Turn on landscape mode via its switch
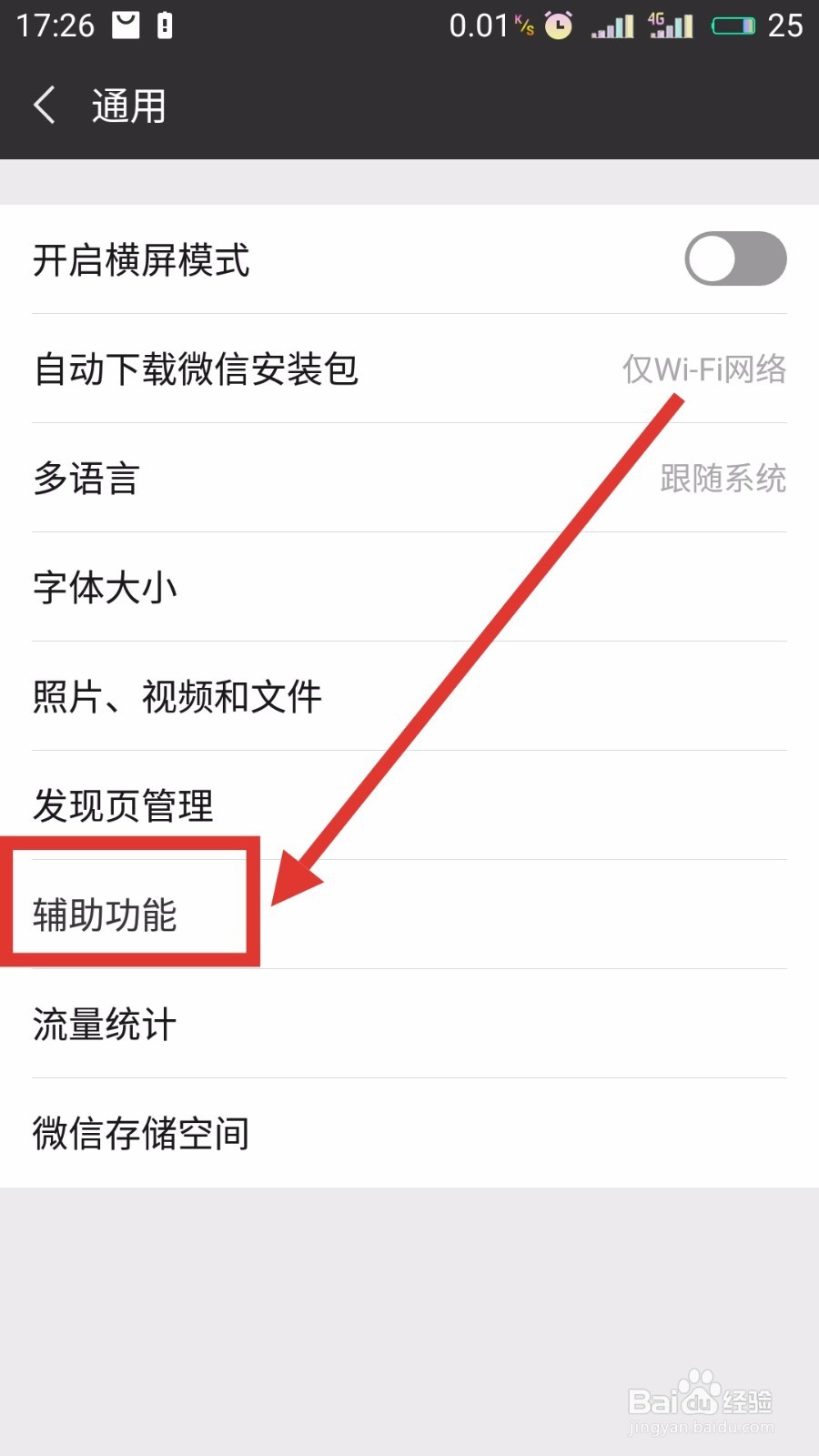Screen dimensions: 819x1456 (735, 259)
